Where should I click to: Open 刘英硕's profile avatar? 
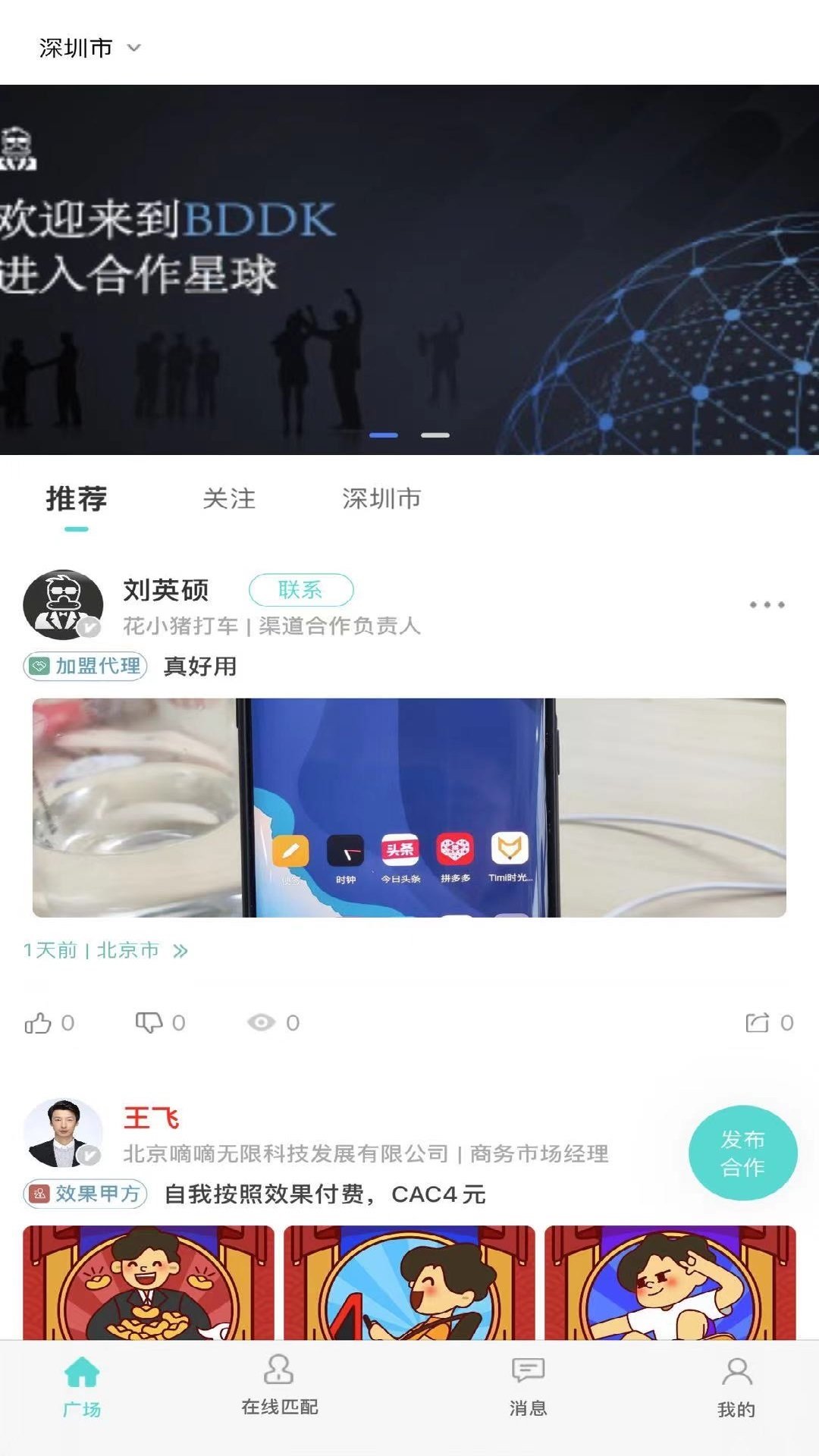pos(63,605)
